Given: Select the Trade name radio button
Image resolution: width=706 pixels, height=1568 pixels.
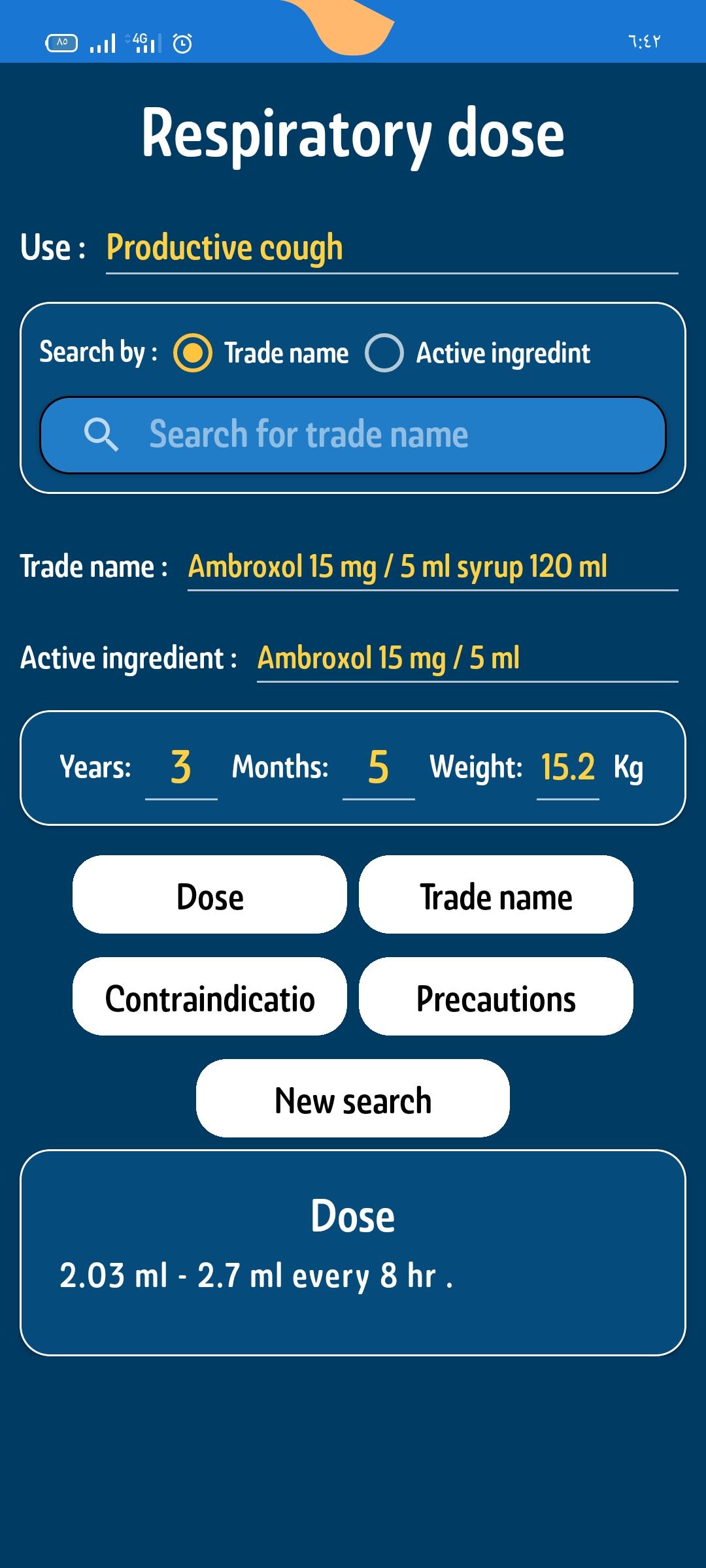Looking at the screenshot, I should 193,353.
